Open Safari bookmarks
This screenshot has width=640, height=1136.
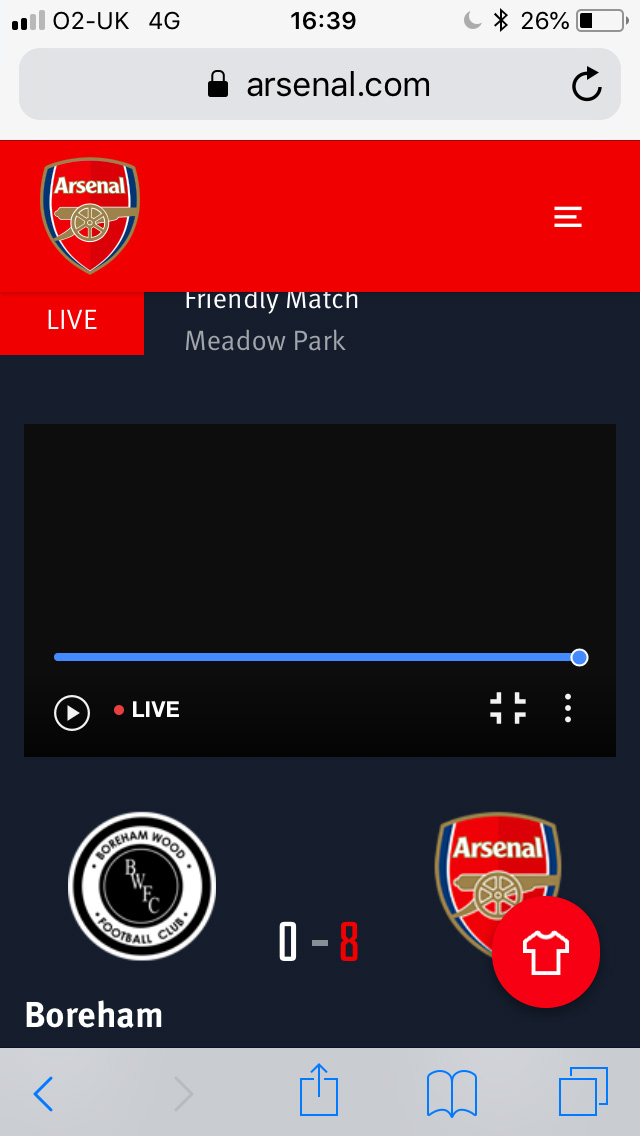tap(451, 1093)
